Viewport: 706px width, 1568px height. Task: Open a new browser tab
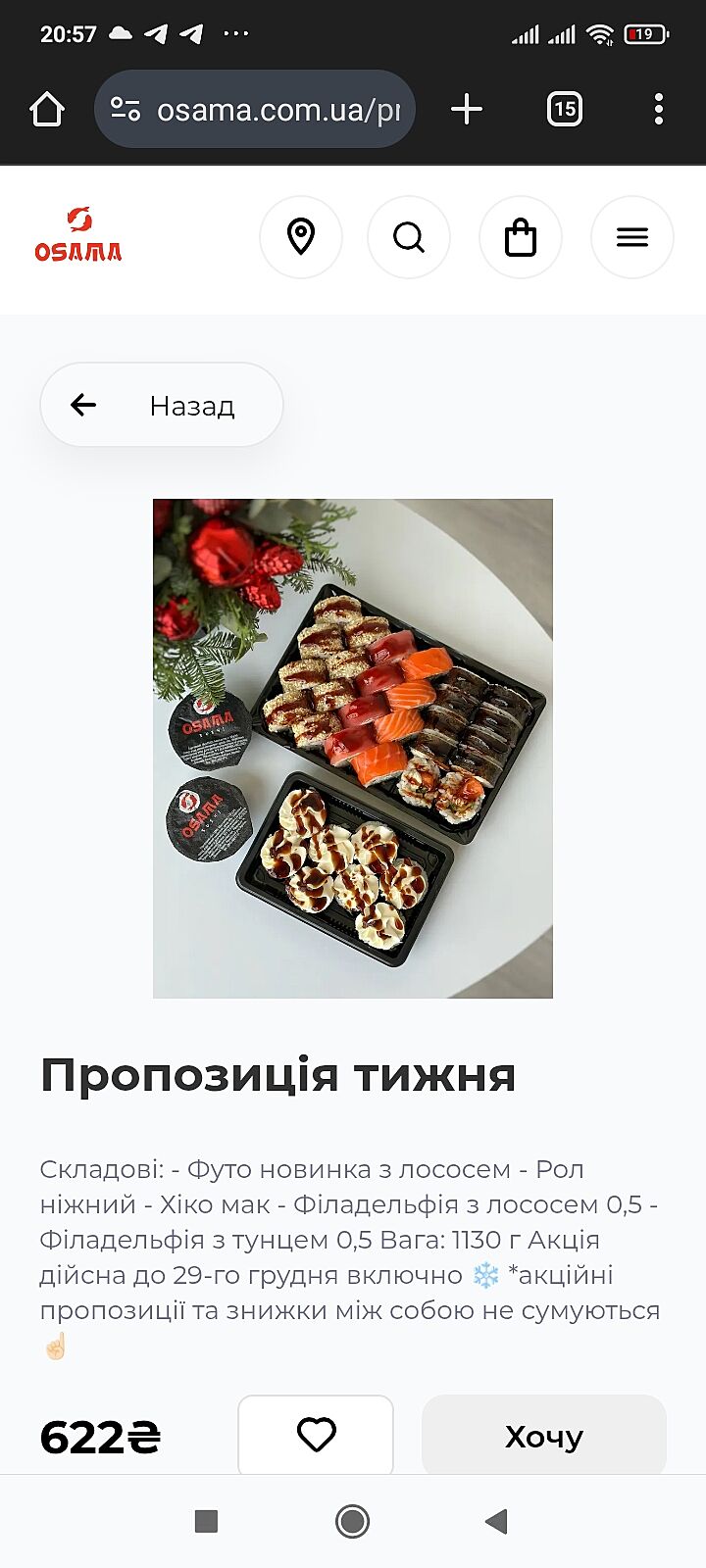467,109
